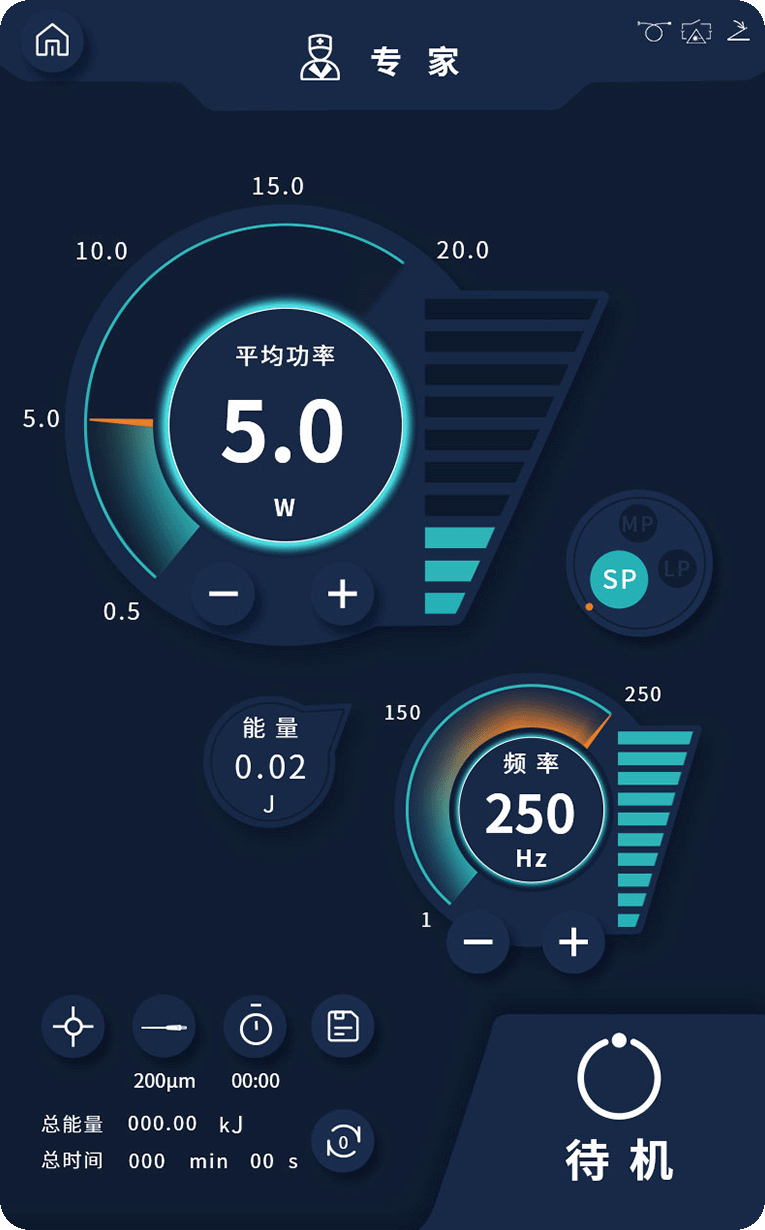Select the SP pulse mode
Screen dimensions: 765x1230
619,579
